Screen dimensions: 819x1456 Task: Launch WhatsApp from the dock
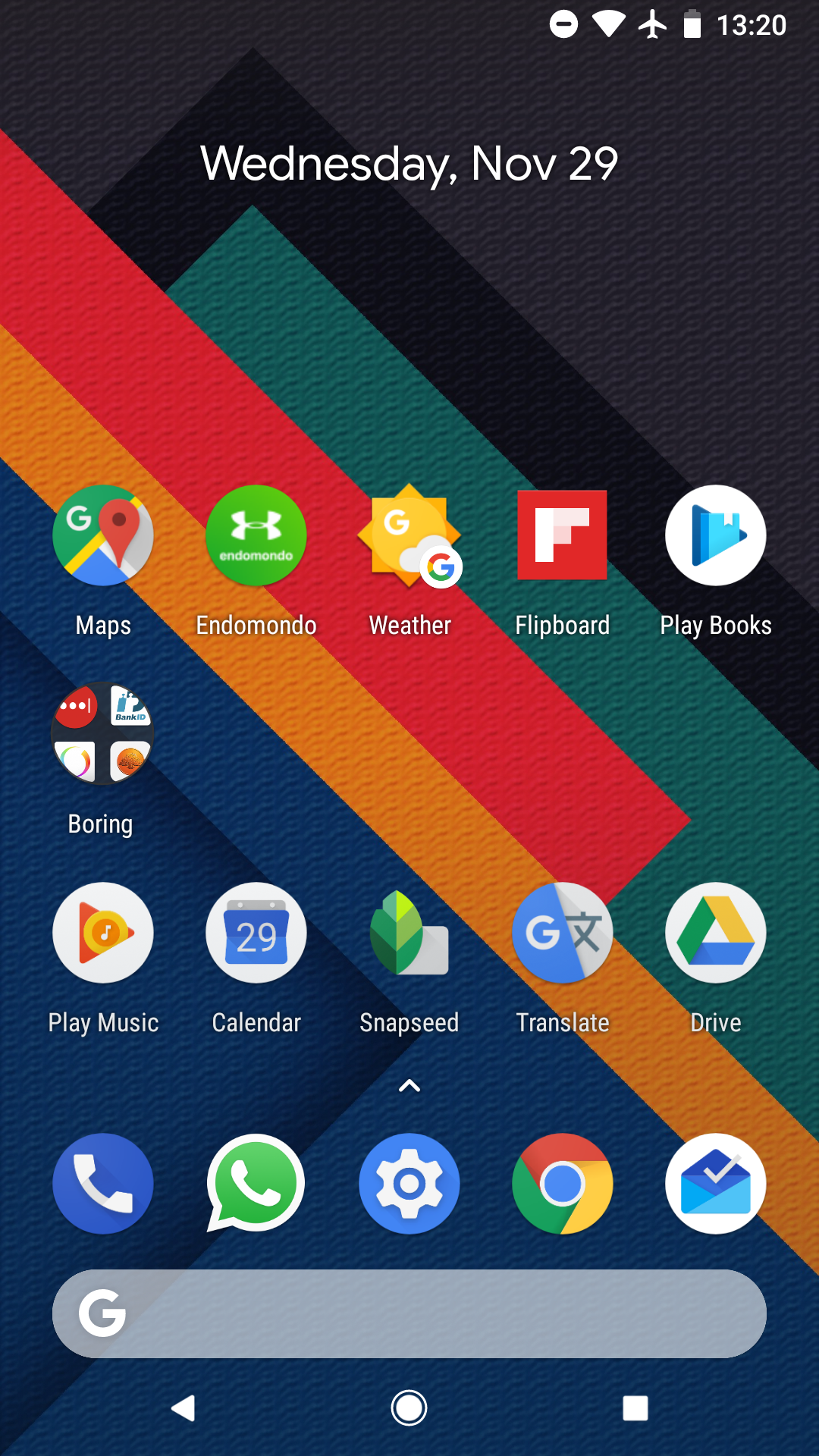pyautogui.click(x=256, y=1184)
